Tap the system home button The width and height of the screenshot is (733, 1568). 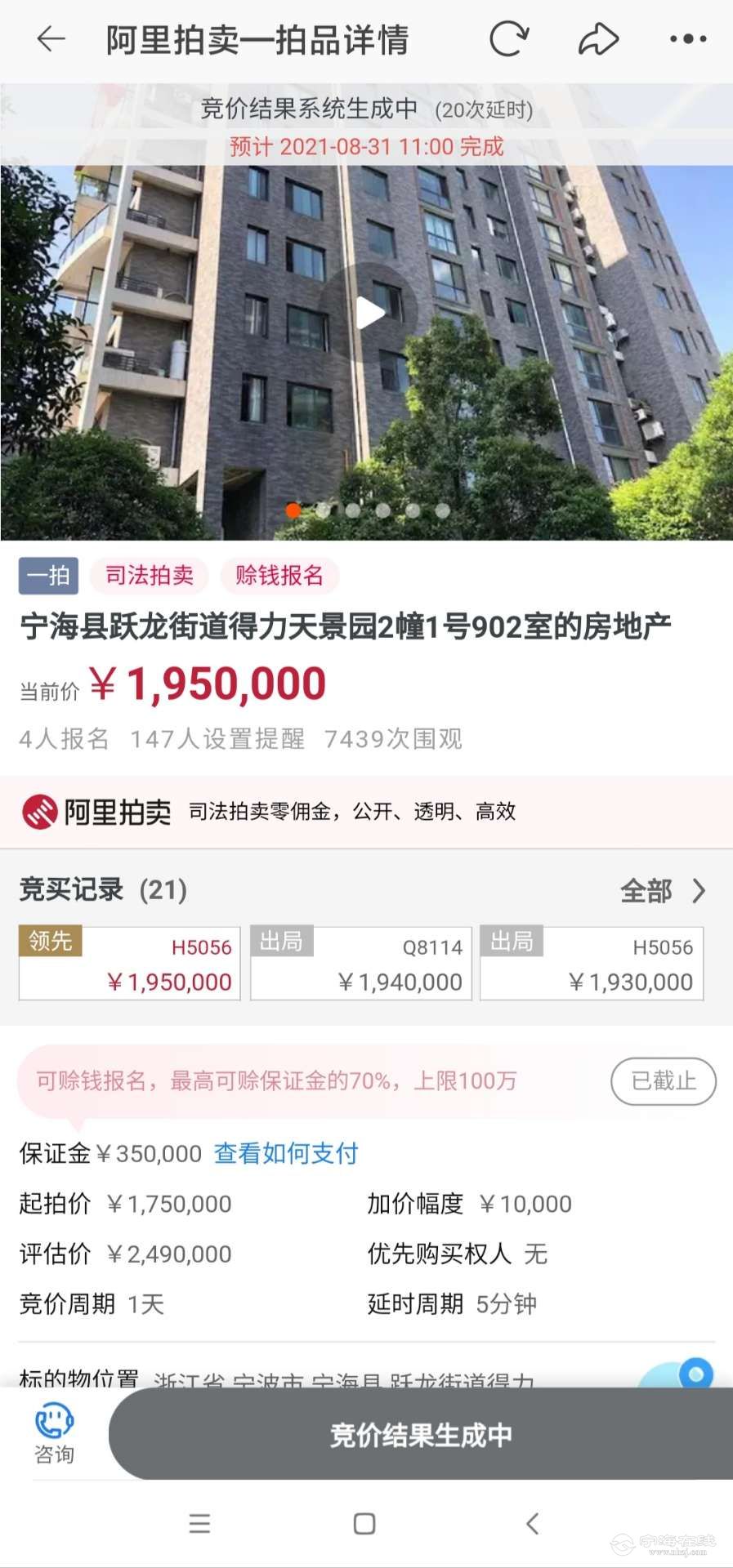[x=364, y=1524]
